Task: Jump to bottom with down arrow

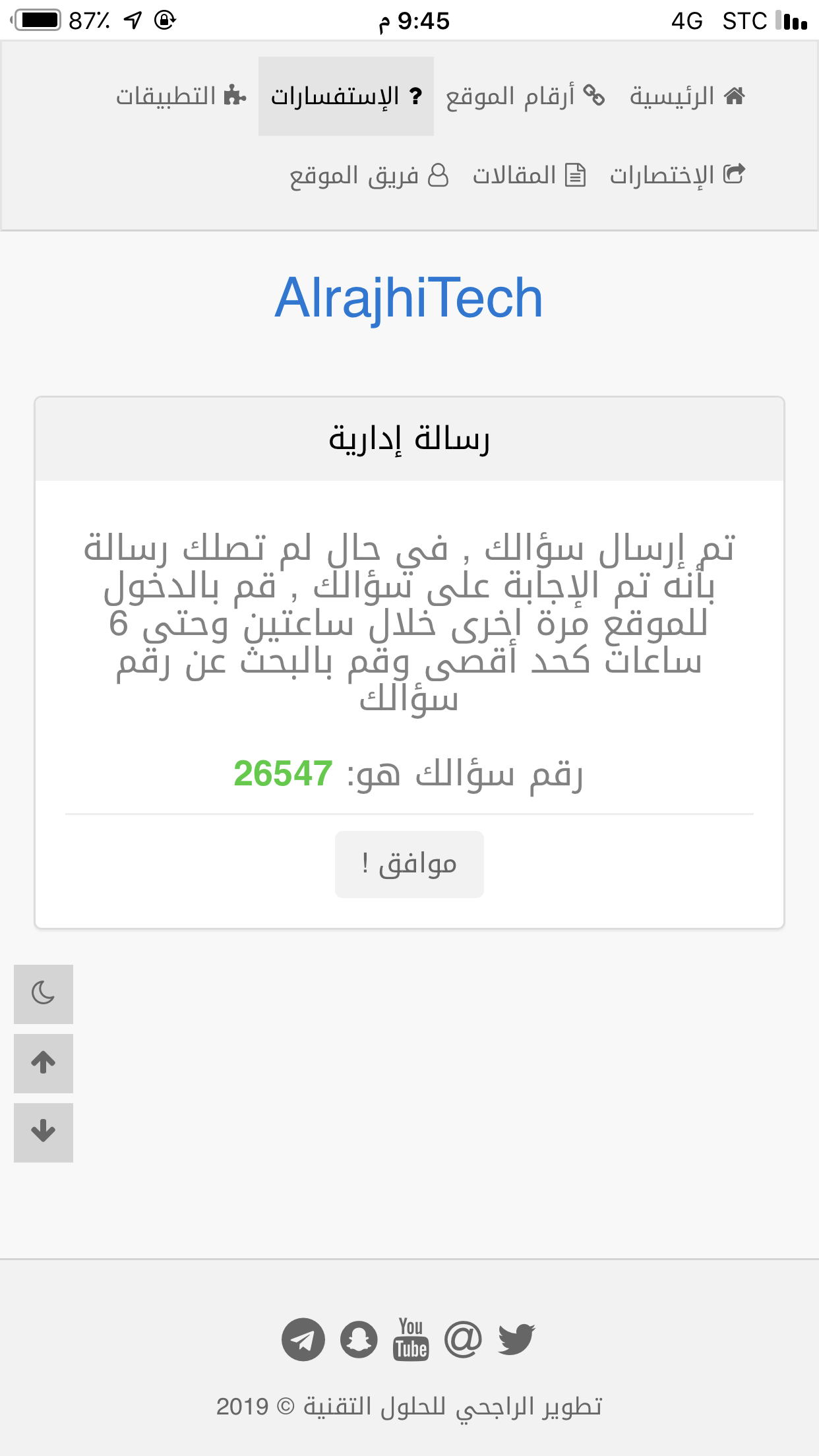Action: [44, 1132]
